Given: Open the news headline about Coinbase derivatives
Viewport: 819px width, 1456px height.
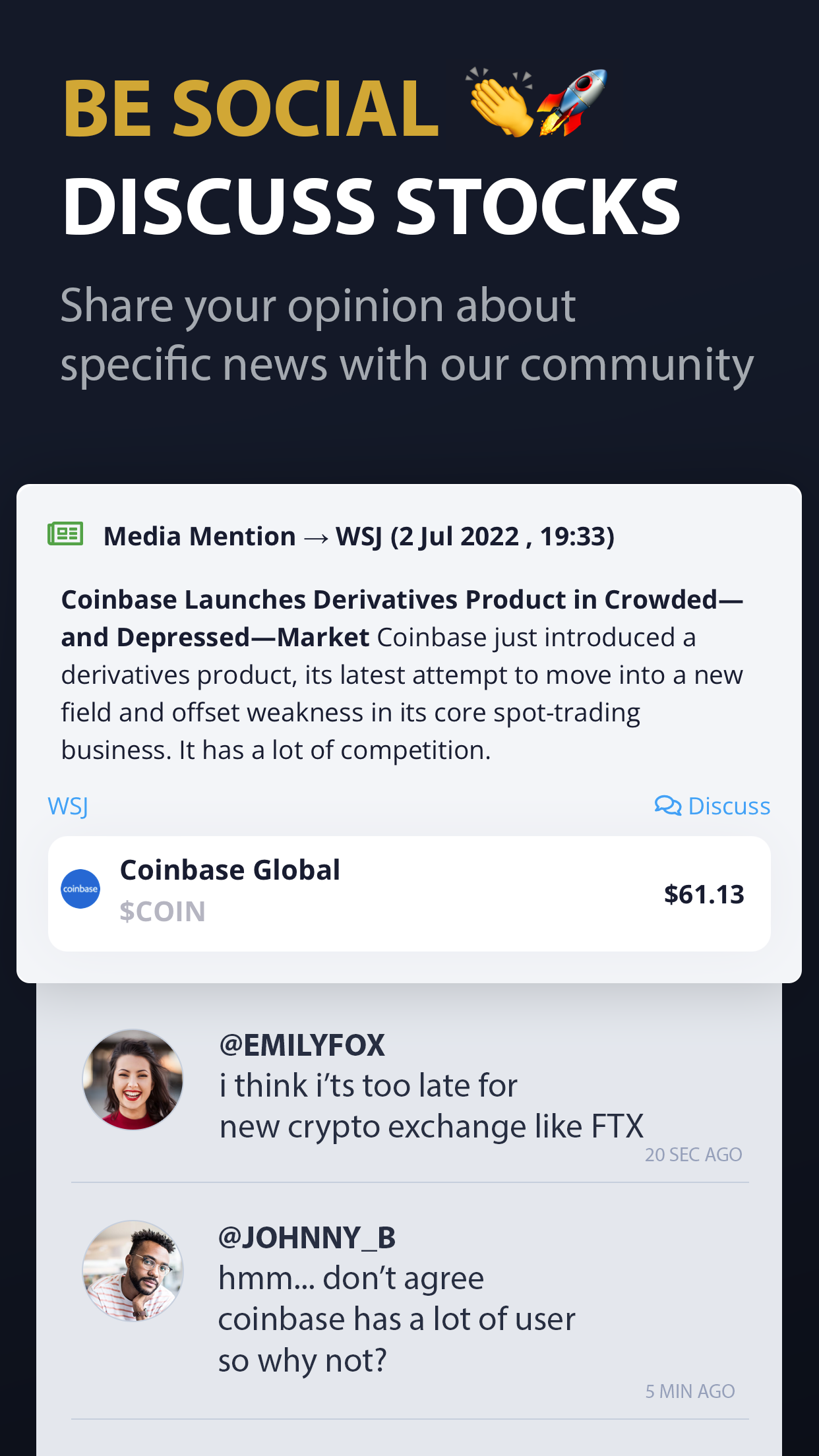Looking at the screenshot, I should click(402, 618).
